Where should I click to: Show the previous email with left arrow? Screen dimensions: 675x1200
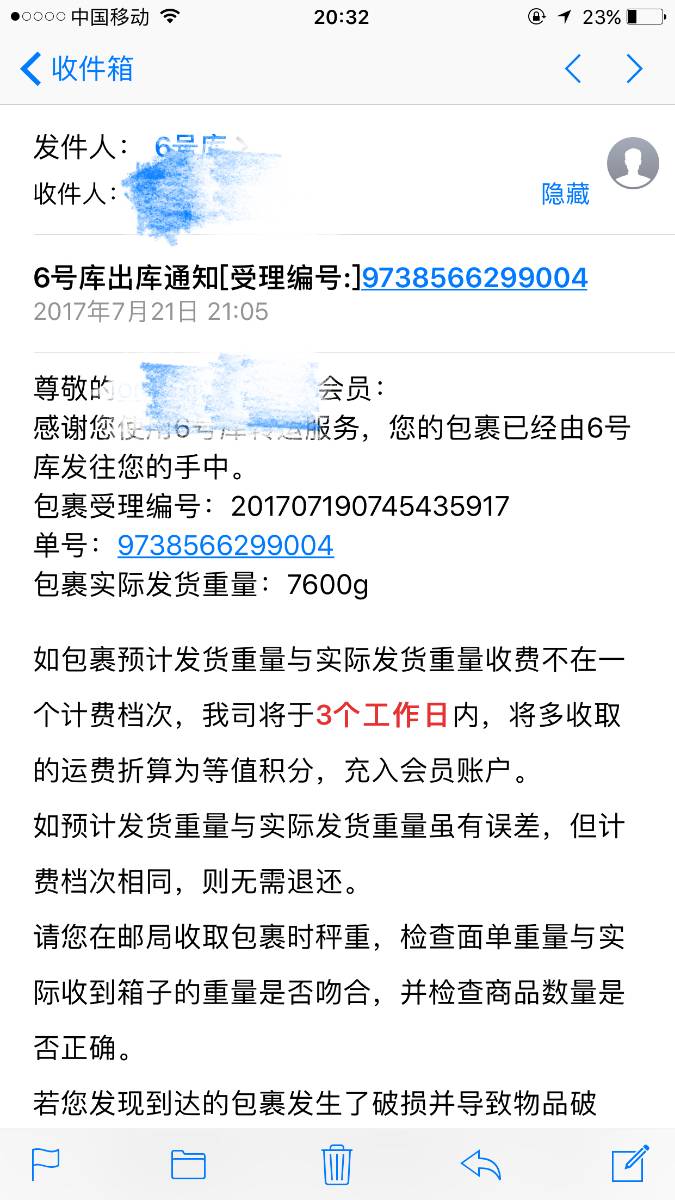(573, 69)
